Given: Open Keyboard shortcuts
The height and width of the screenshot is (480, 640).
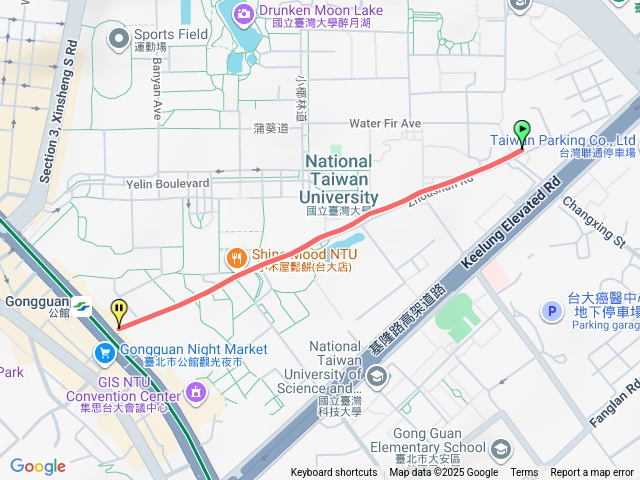Looking at the screenshot, I should pos(334,473).
